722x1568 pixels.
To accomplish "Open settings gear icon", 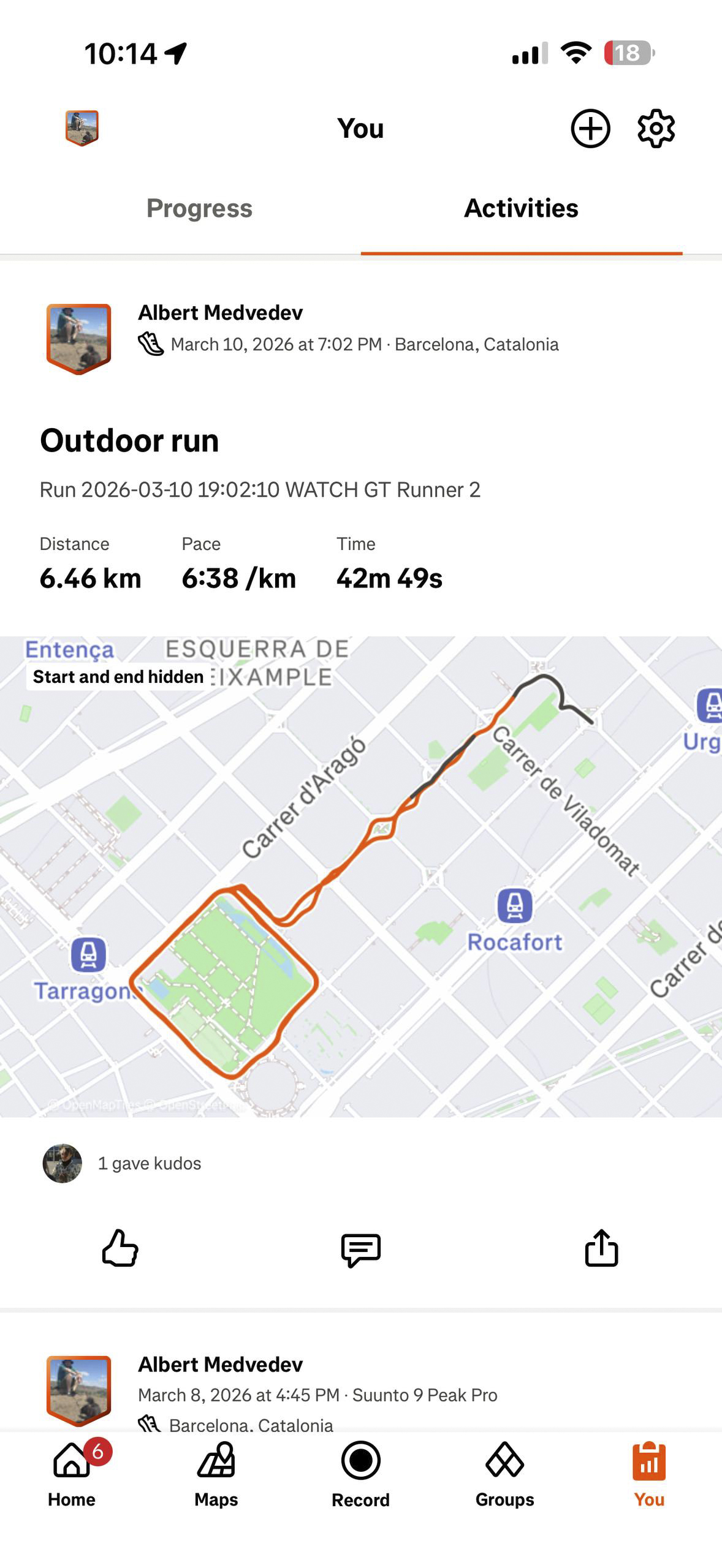I will point(656,129).
